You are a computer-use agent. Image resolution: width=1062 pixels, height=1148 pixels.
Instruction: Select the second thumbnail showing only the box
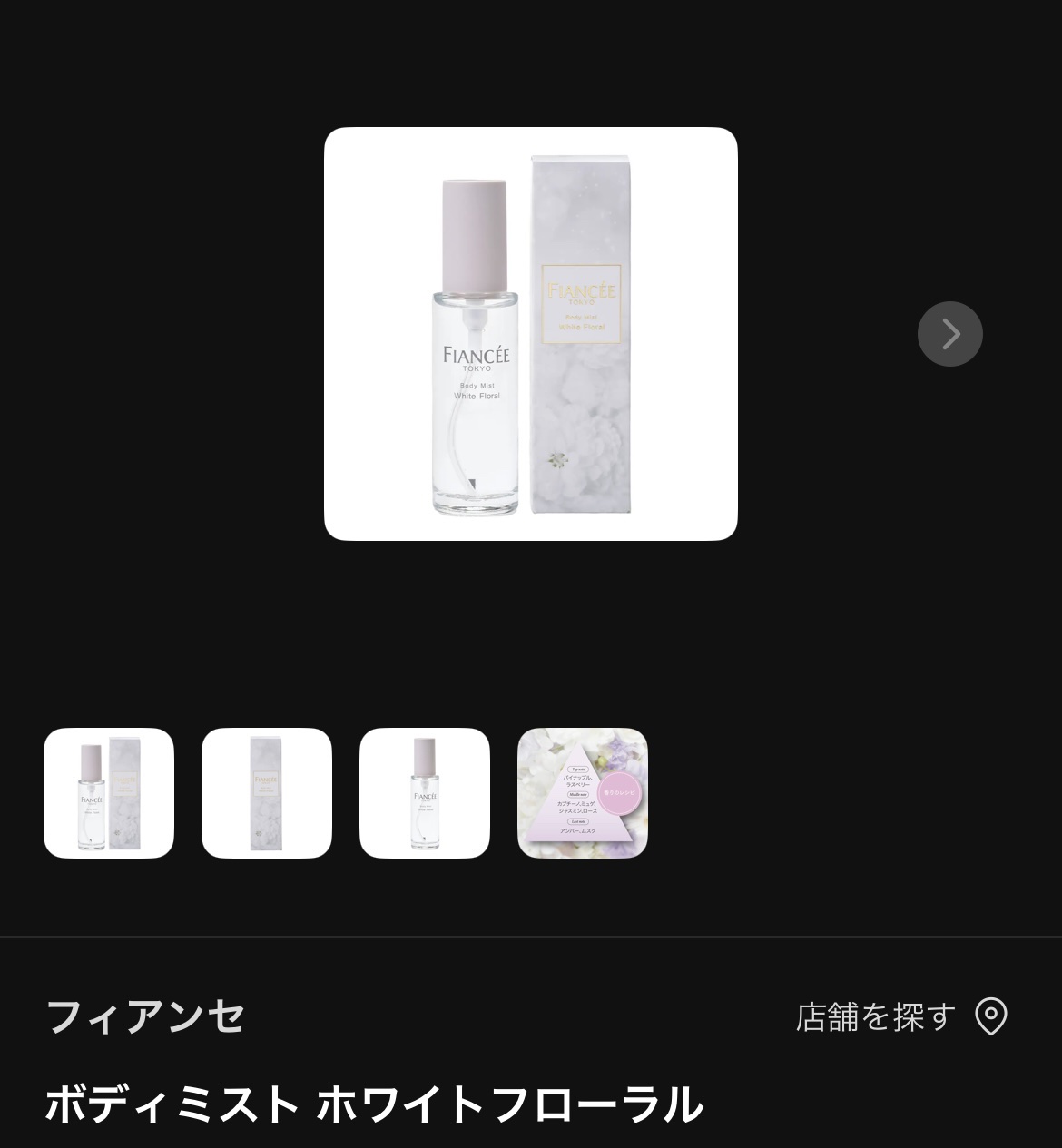267,793
